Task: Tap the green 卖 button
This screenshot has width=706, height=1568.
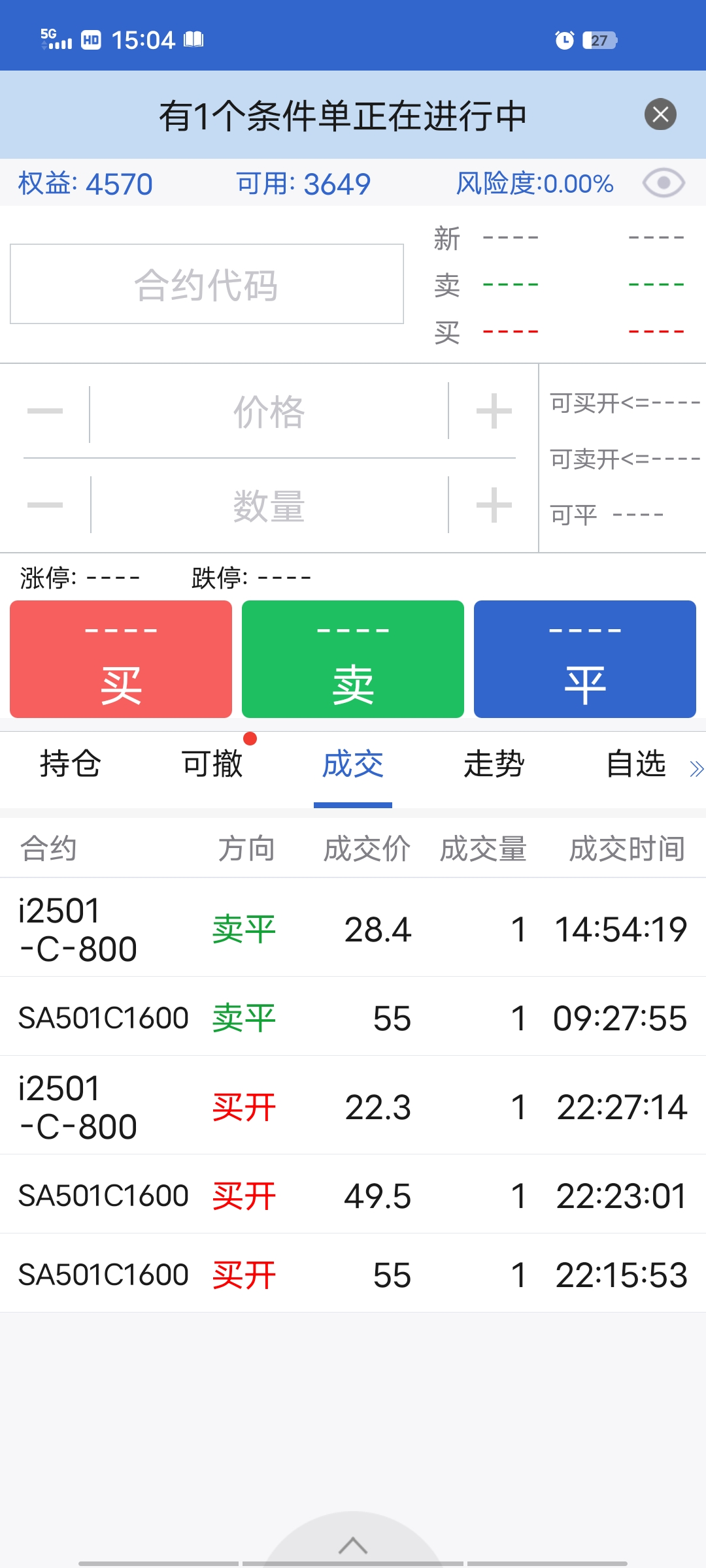Action: [x=353, y=659]
